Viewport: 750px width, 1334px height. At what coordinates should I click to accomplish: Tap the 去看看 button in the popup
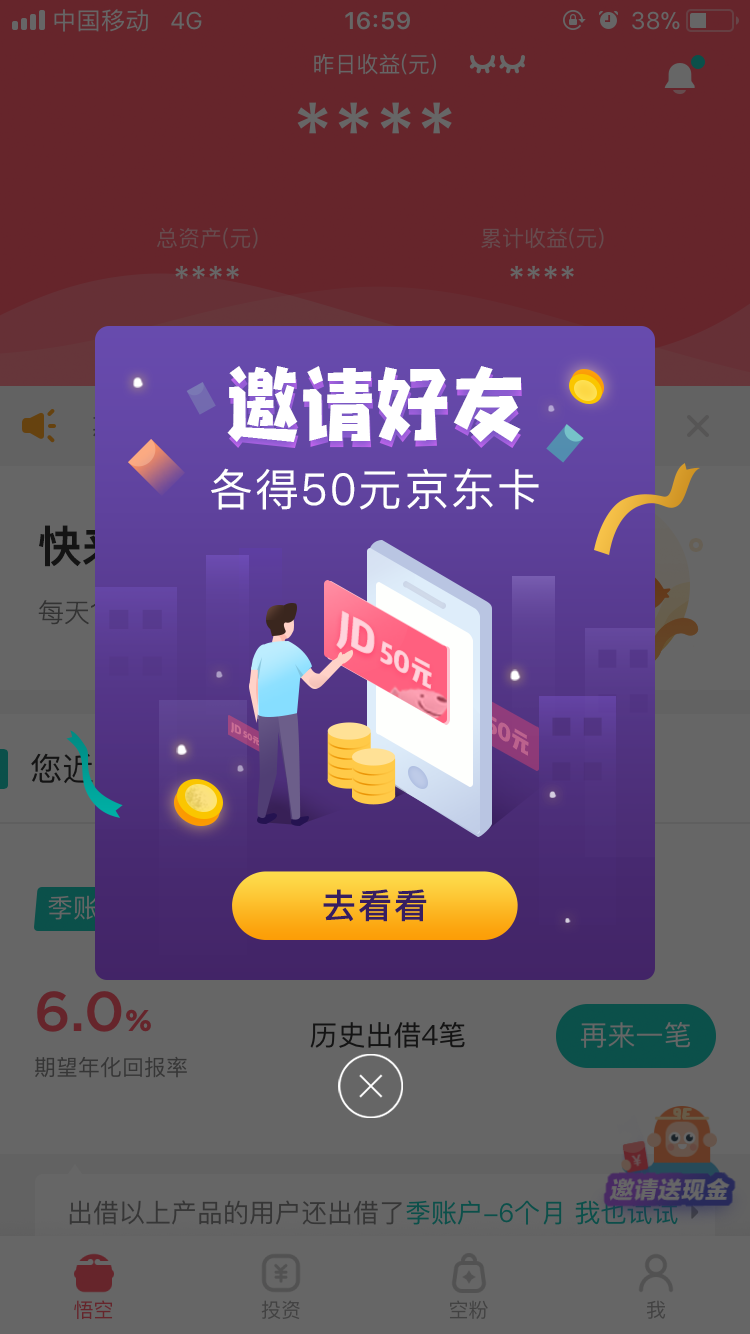(x=375, y=906)
